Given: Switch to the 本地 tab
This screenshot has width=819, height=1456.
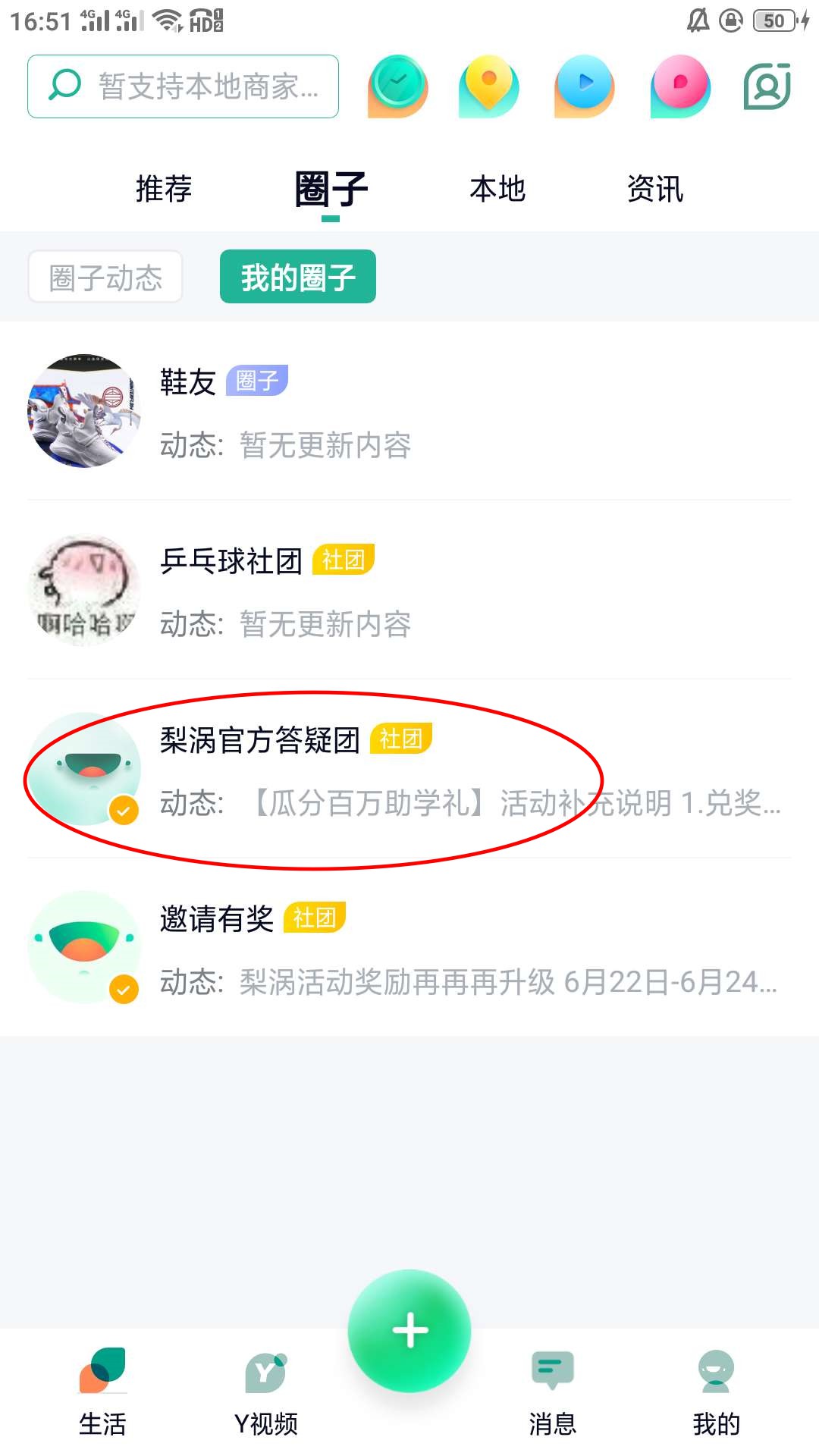Looking at the screenshot, I should click(x=497, y=189).
